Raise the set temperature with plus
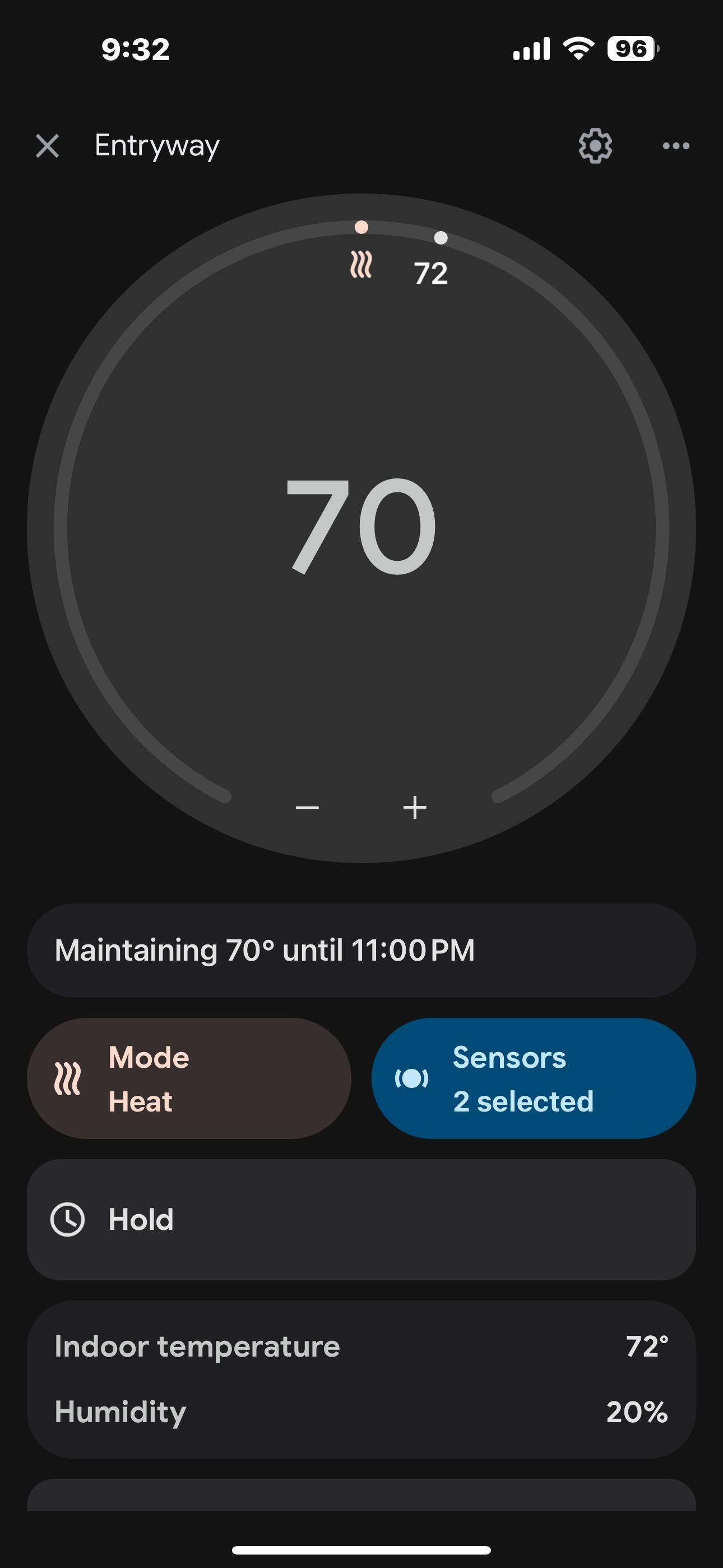 pyautogui.click(x=415, y=808)
